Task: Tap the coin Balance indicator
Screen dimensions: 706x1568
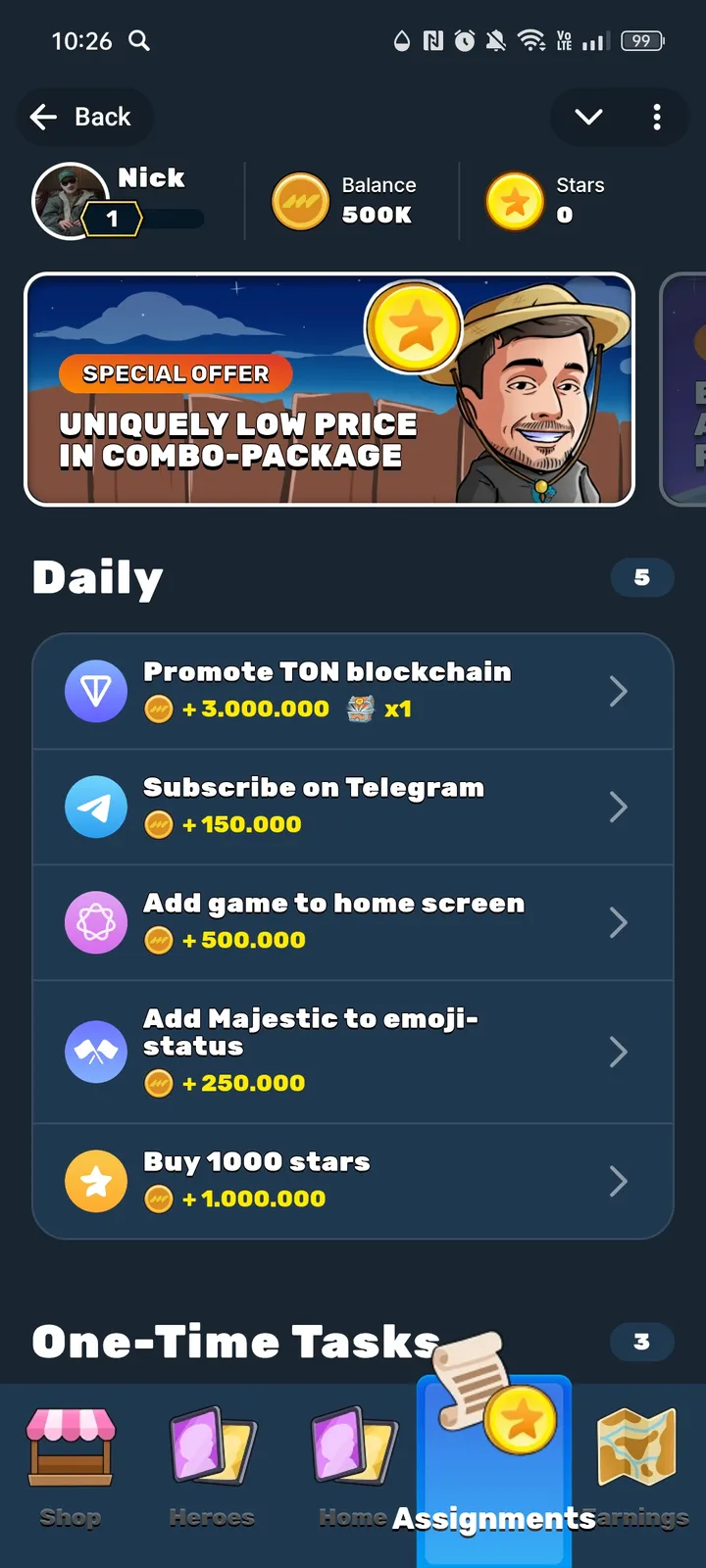Action: (345, 201)
